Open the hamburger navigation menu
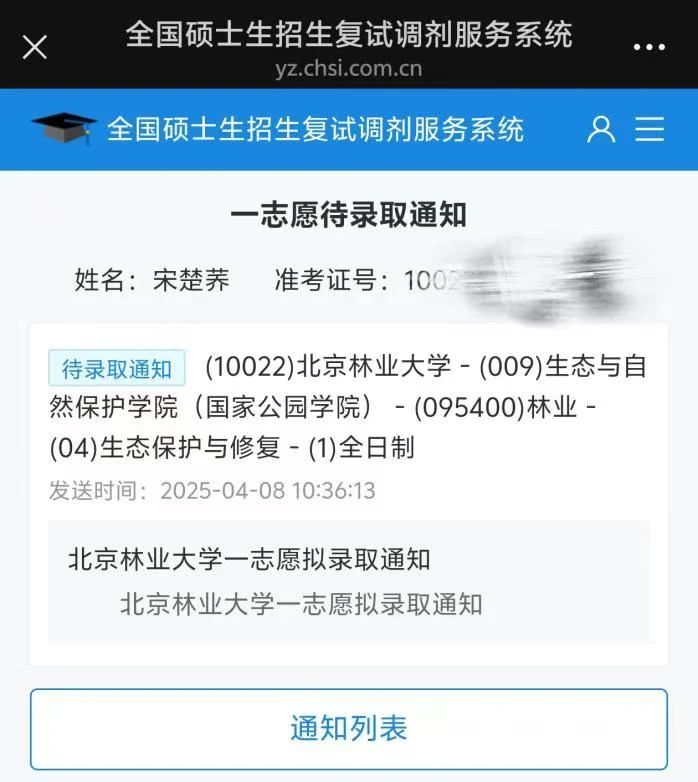698x782 pixels. click(650, 129)
